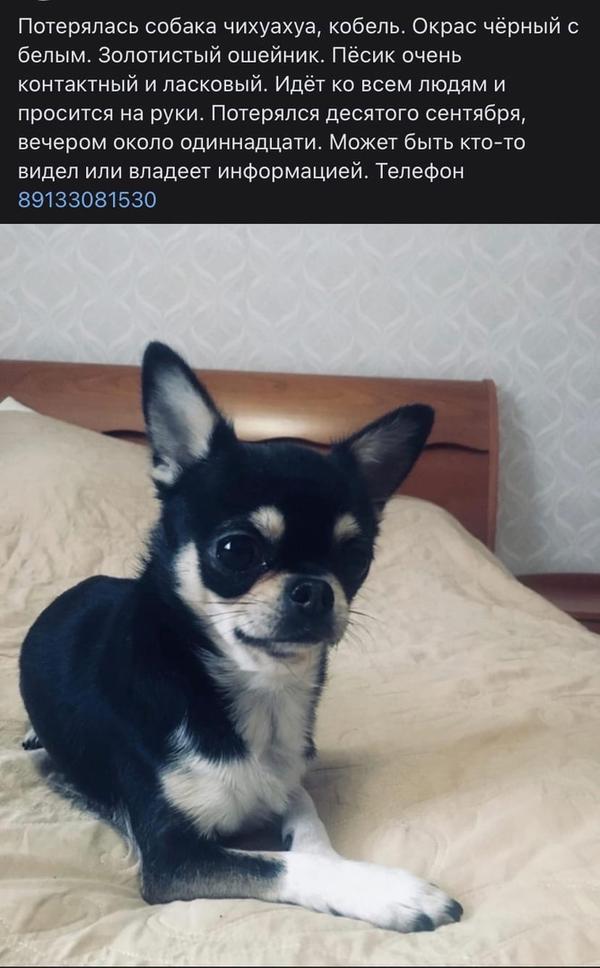This screenshot has height=968, width=600.
Task: Open the chihuahua photo attached to post
Action: tap(300, 593)
